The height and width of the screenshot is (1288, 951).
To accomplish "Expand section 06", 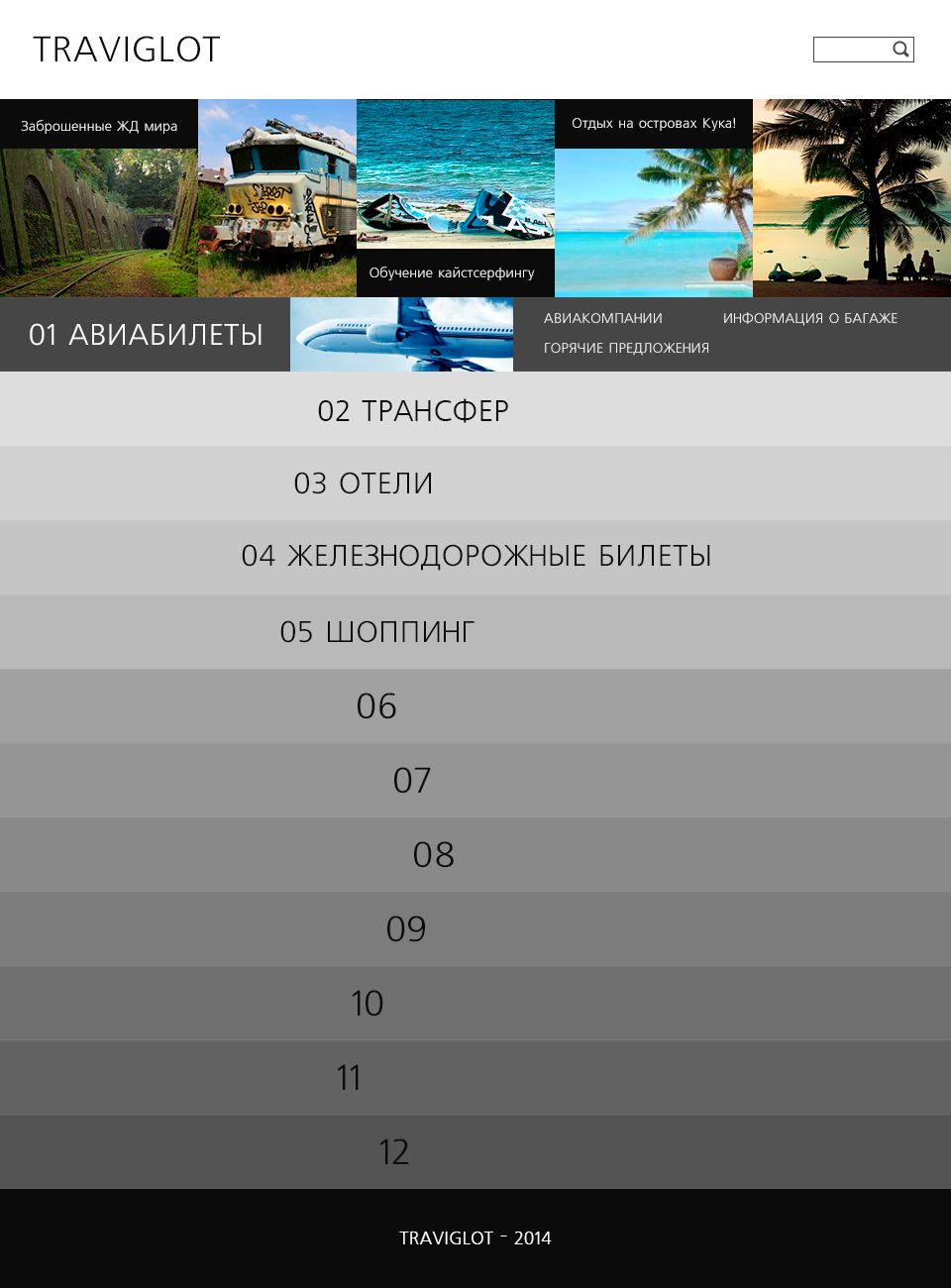I will pyautogui.click(x=376, y=706).
